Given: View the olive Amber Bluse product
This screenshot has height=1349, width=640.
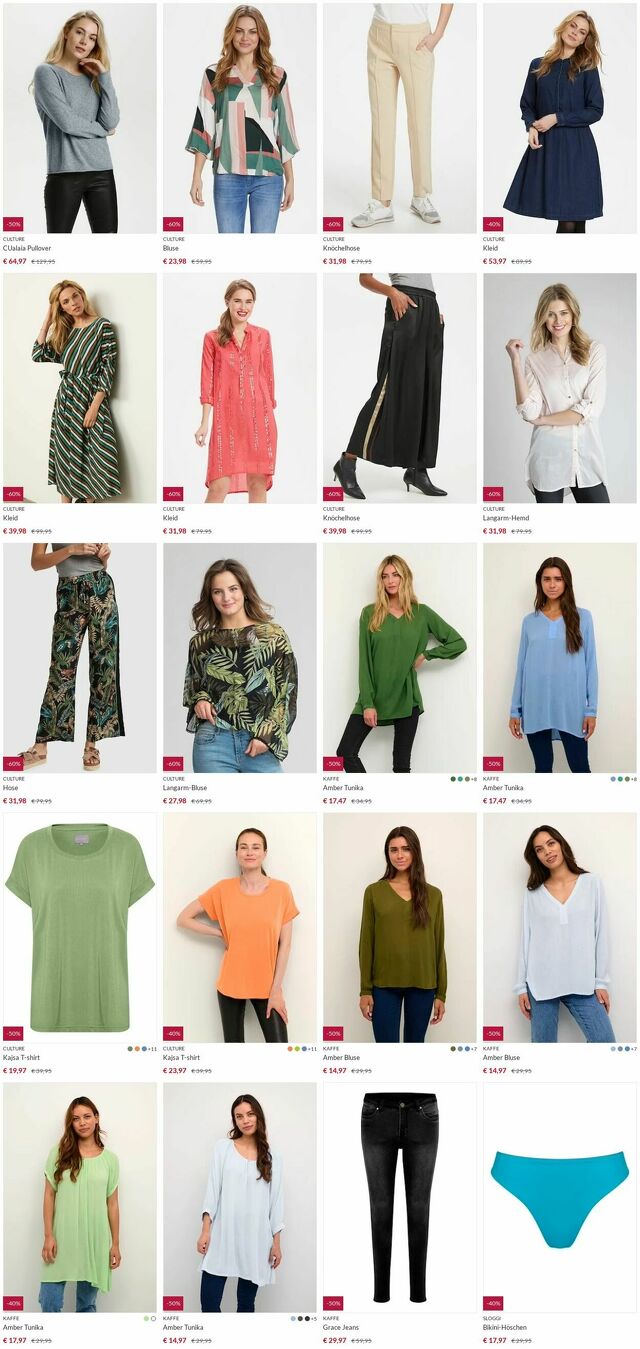Looking at the screenshot, I should [x=399, y=928].
